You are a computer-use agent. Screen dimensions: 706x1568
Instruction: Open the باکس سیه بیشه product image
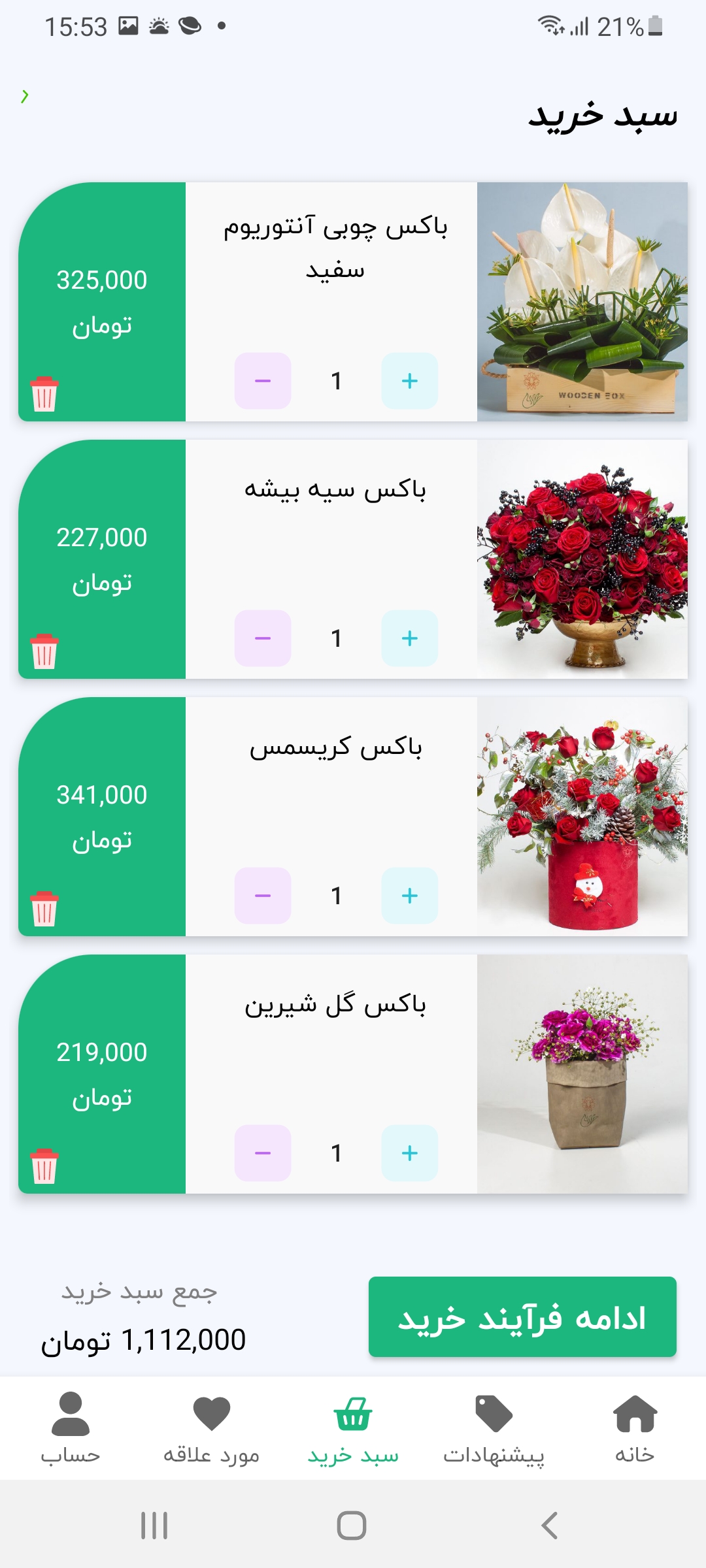(582, 559)
